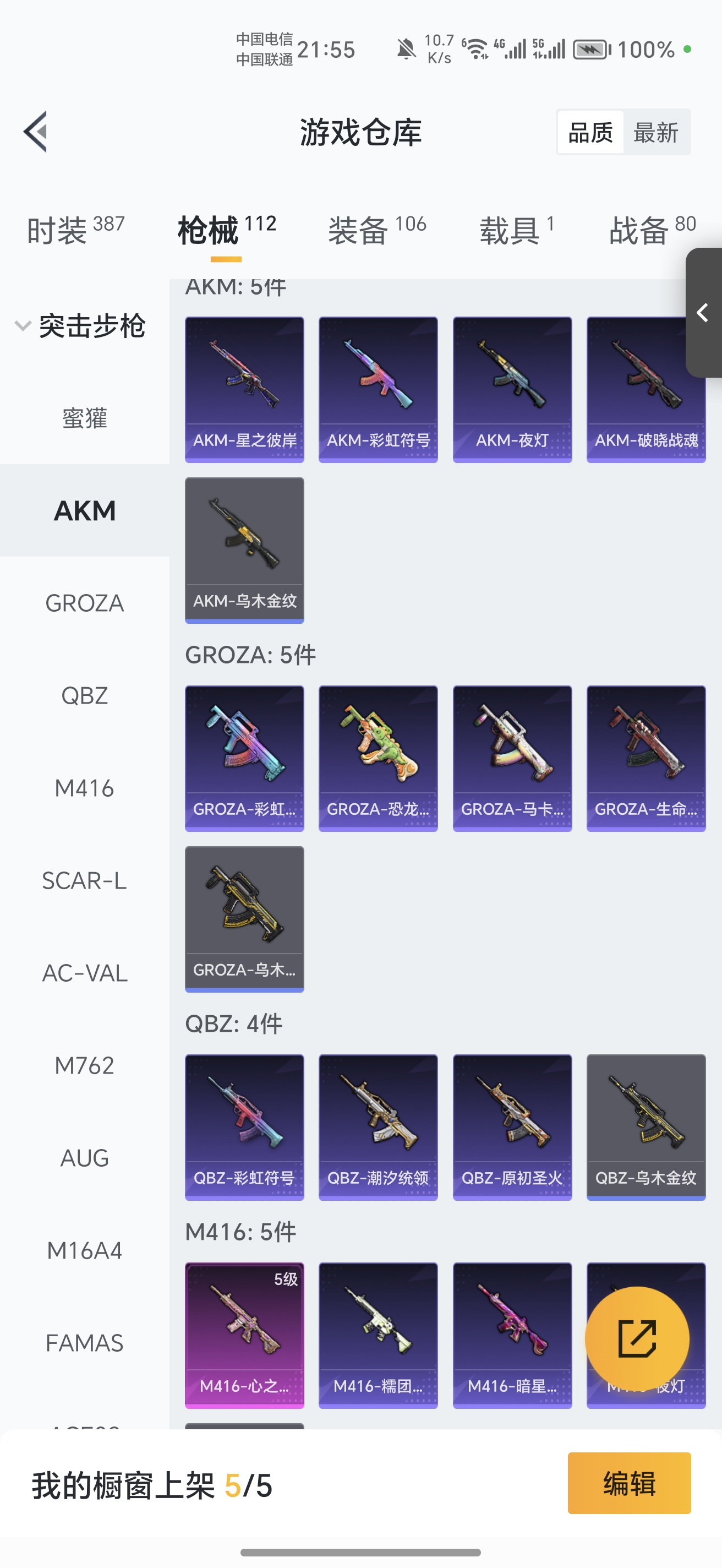This screenshot has width=722, height=1568.
Task: Open the AKM-乌木金纹 skin
Action: pos(244,549)
